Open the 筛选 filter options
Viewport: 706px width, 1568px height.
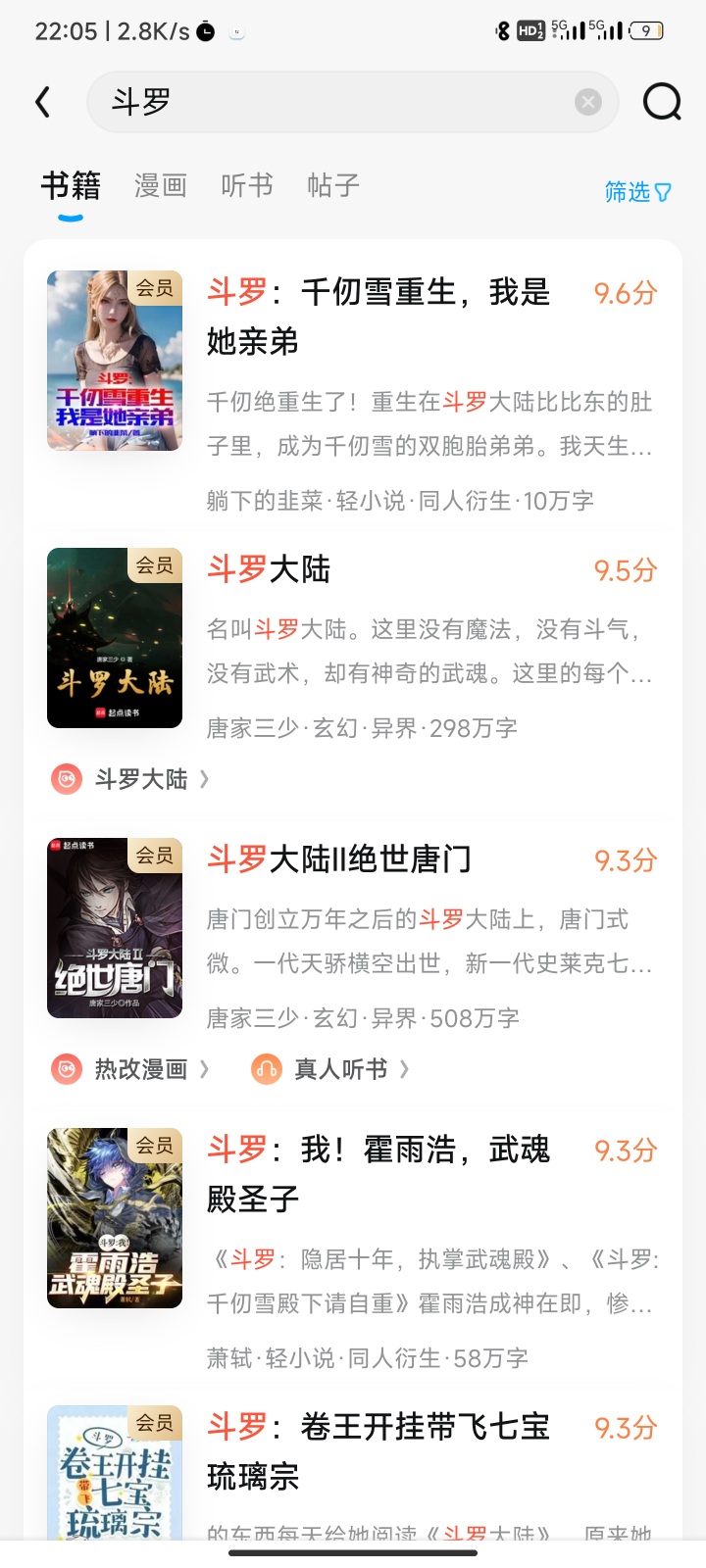click(637, 192)
